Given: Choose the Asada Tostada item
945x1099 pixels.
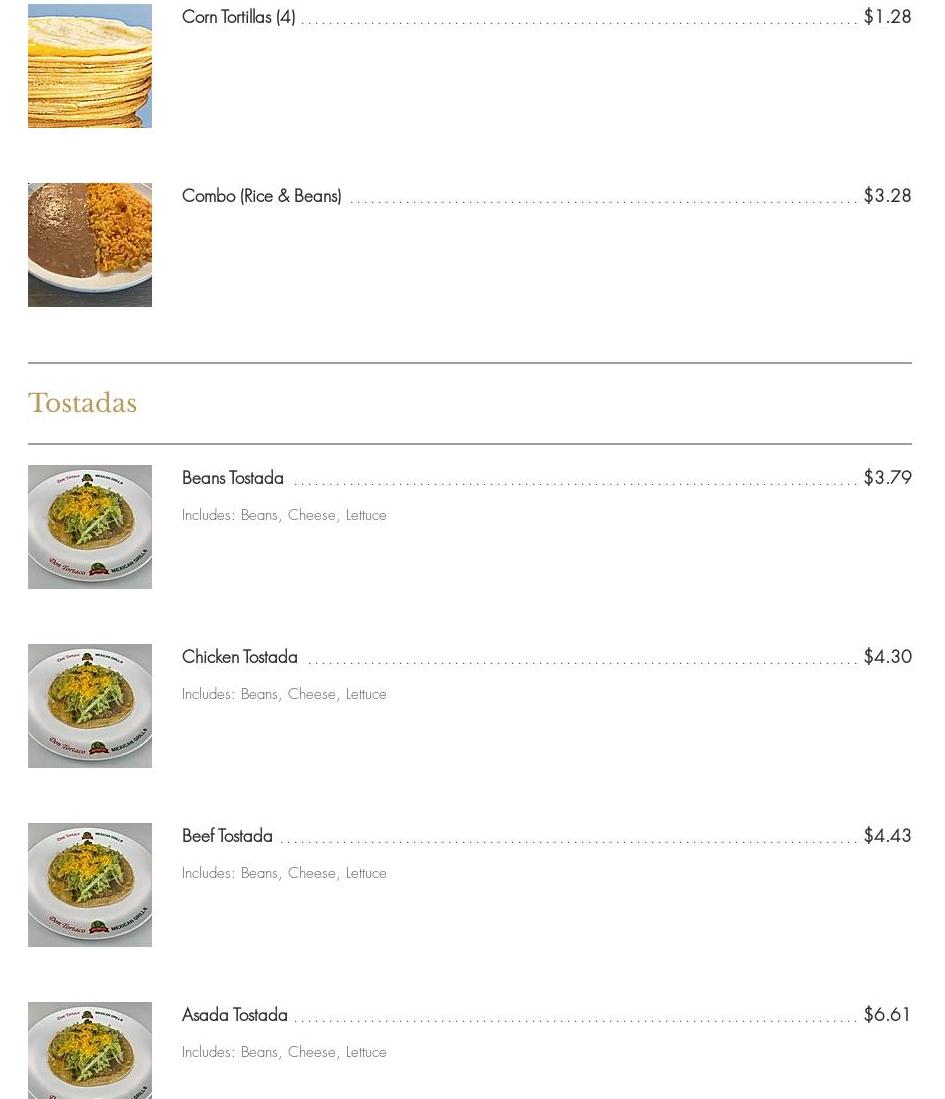Looking at the screenshot, I should pyautogui.click(x=234, y=1015).
